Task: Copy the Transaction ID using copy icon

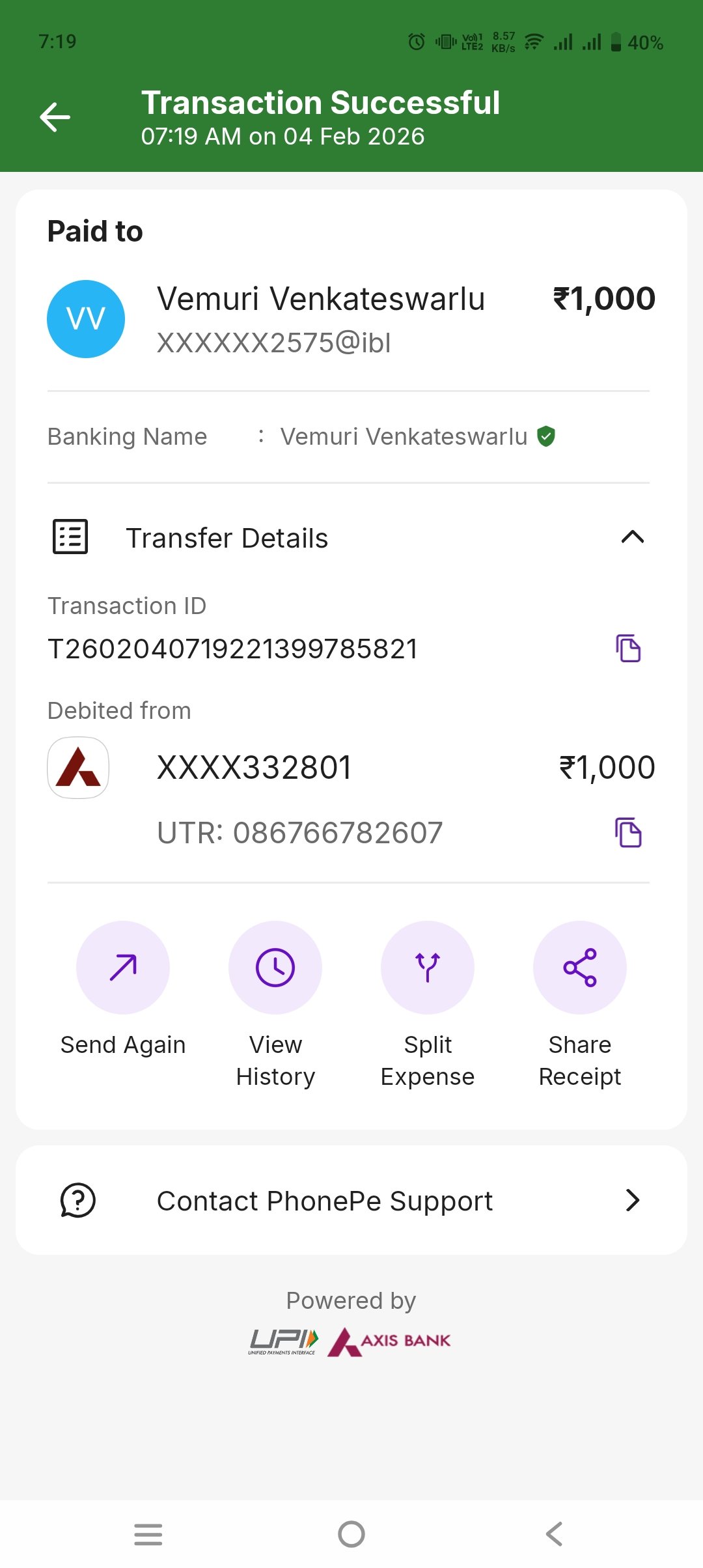Action: click(629, 648)
